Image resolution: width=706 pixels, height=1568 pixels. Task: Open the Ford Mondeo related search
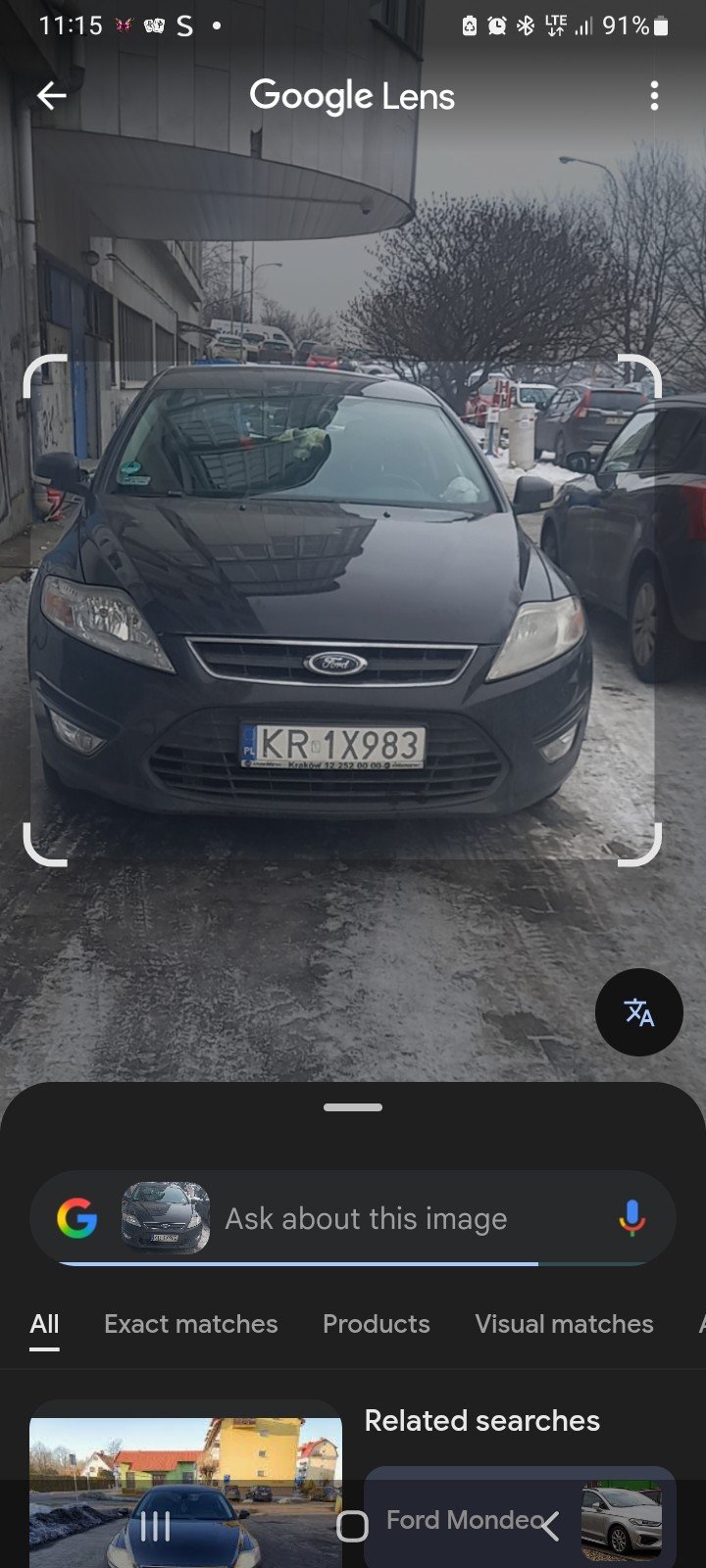pos(466,1519)
